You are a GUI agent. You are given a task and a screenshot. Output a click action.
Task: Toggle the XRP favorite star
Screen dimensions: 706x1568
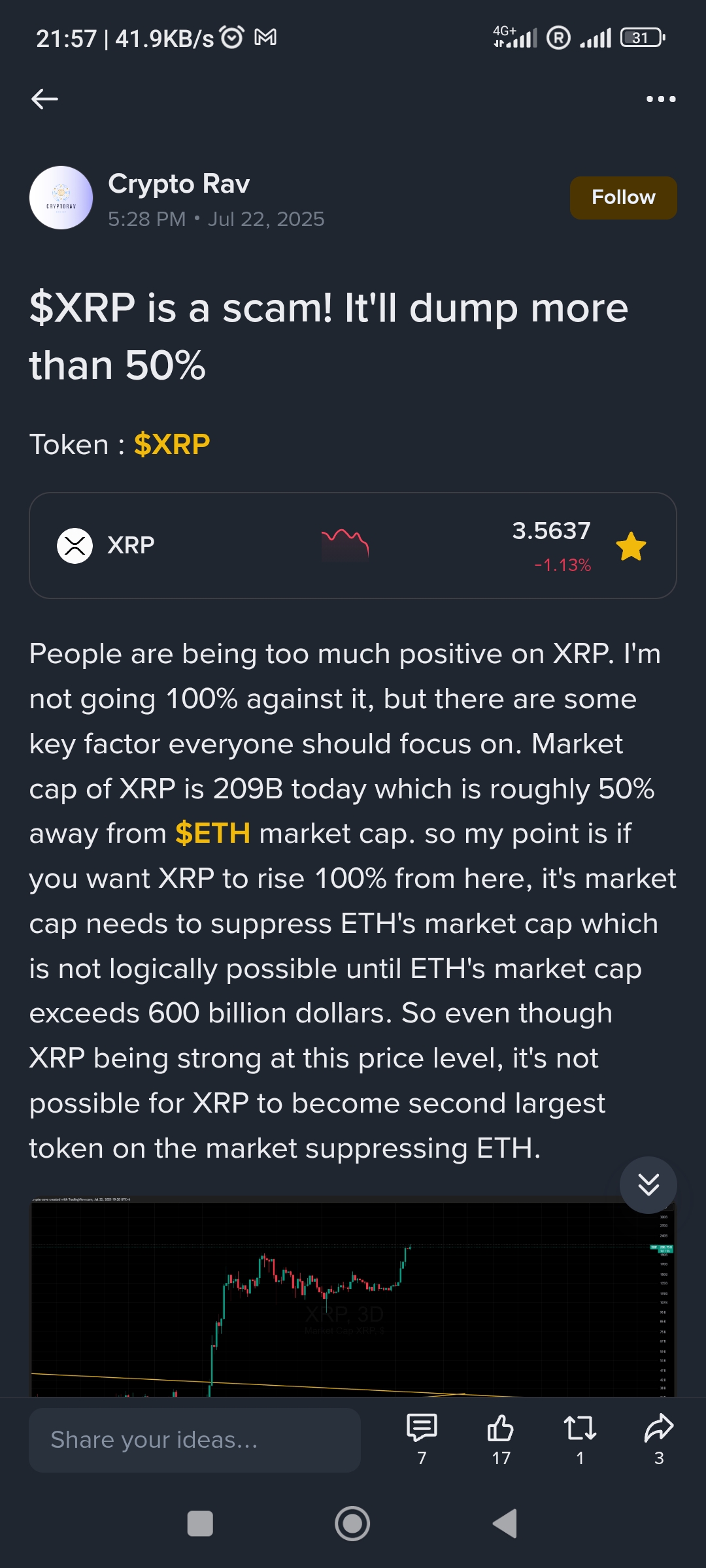(631, 546)
